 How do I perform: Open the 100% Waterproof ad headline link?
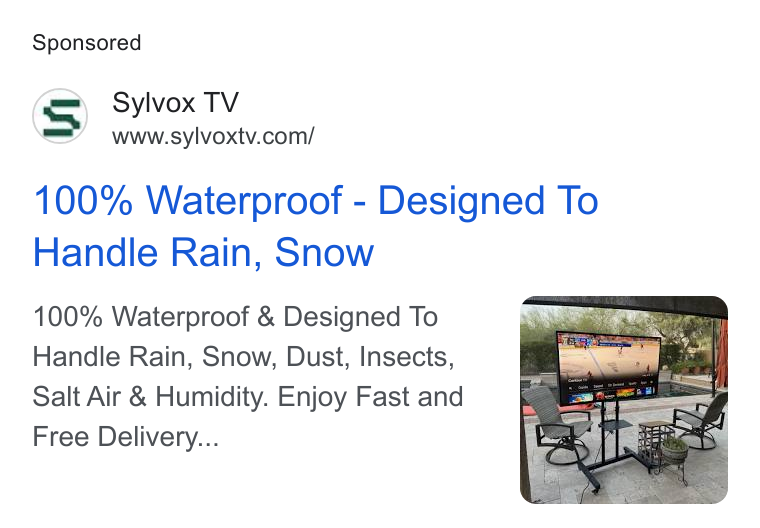(316, 226)
